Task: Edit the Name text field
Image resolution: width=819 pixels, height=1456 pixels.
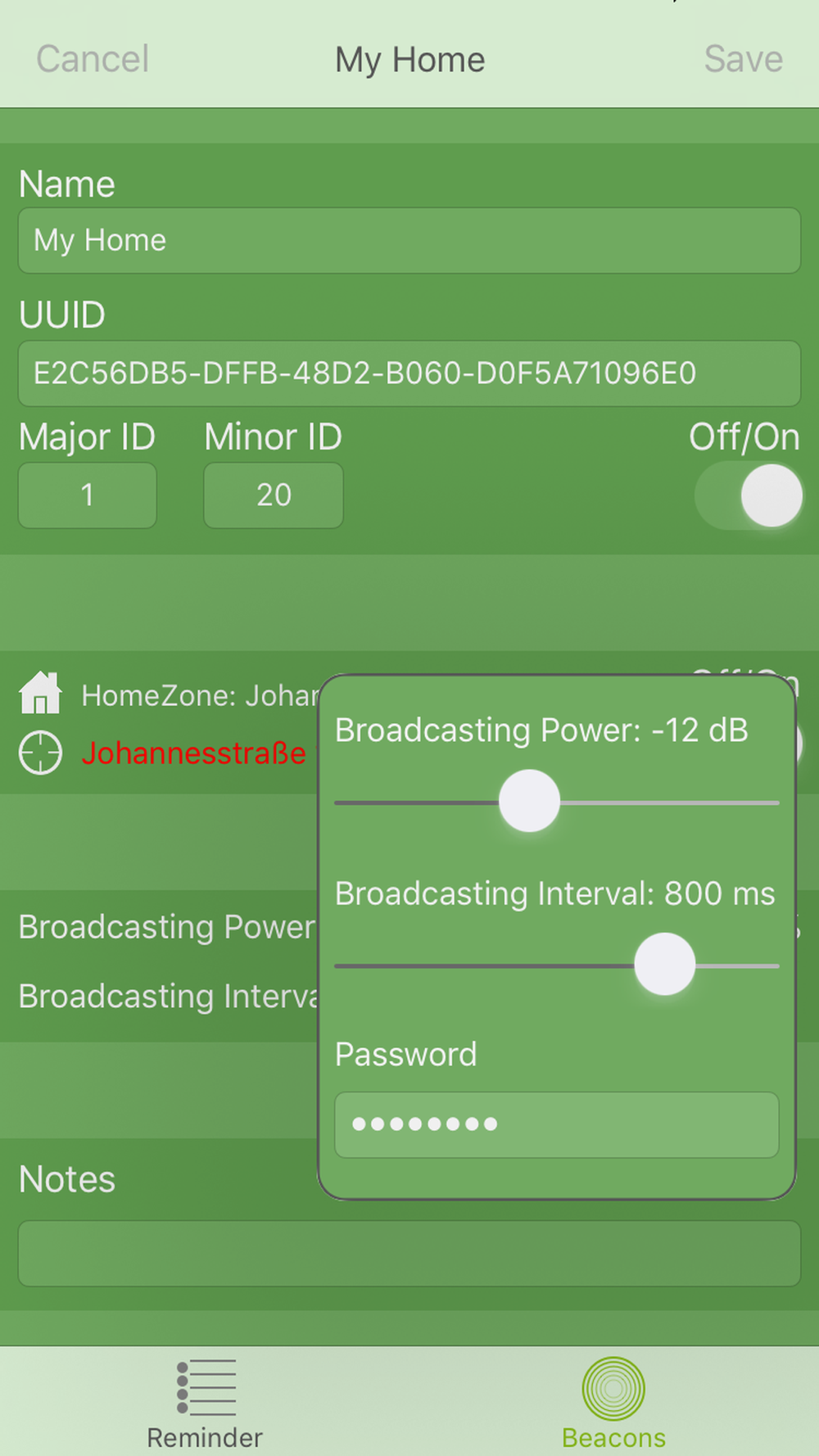Action: 409,241
